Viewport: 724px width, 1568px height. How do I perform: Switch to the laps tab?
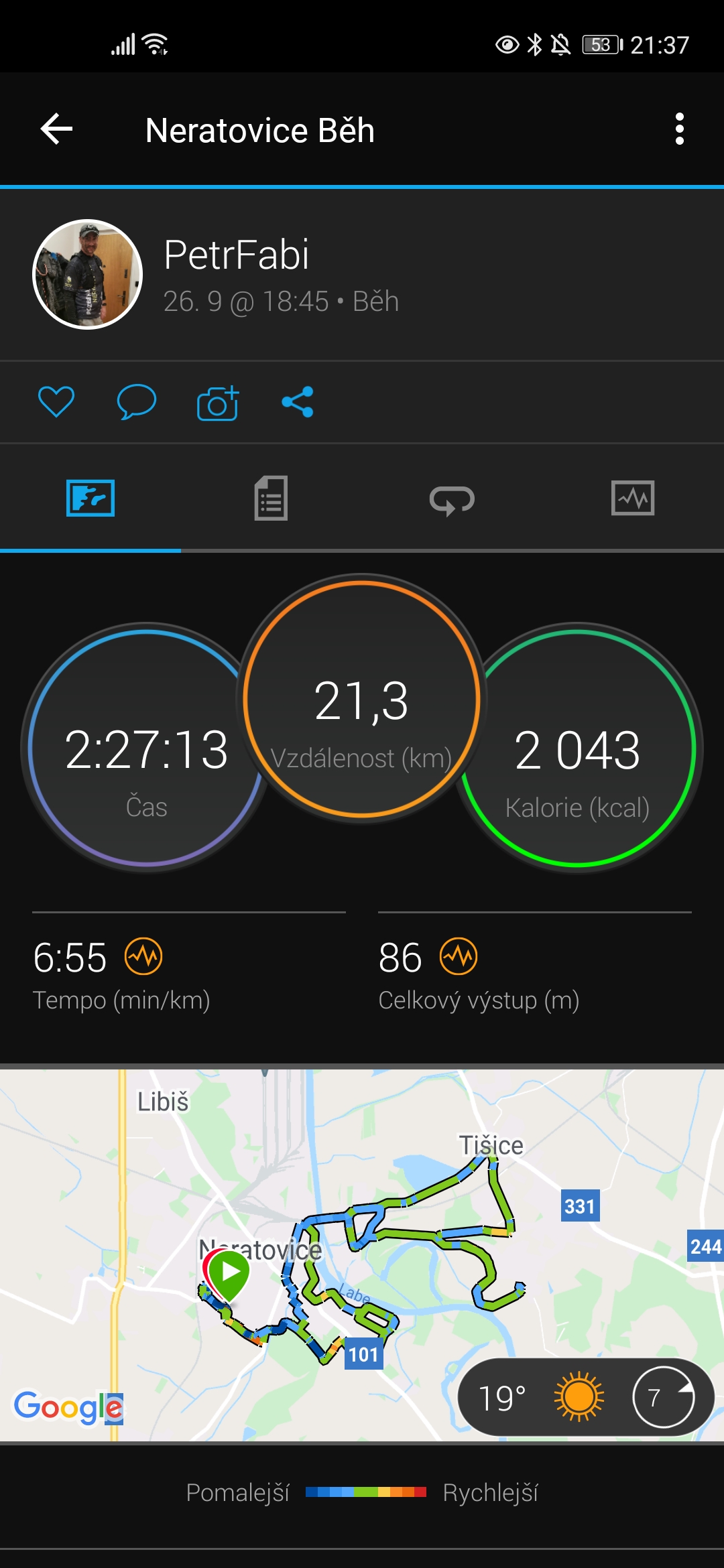tap(452, 499)
